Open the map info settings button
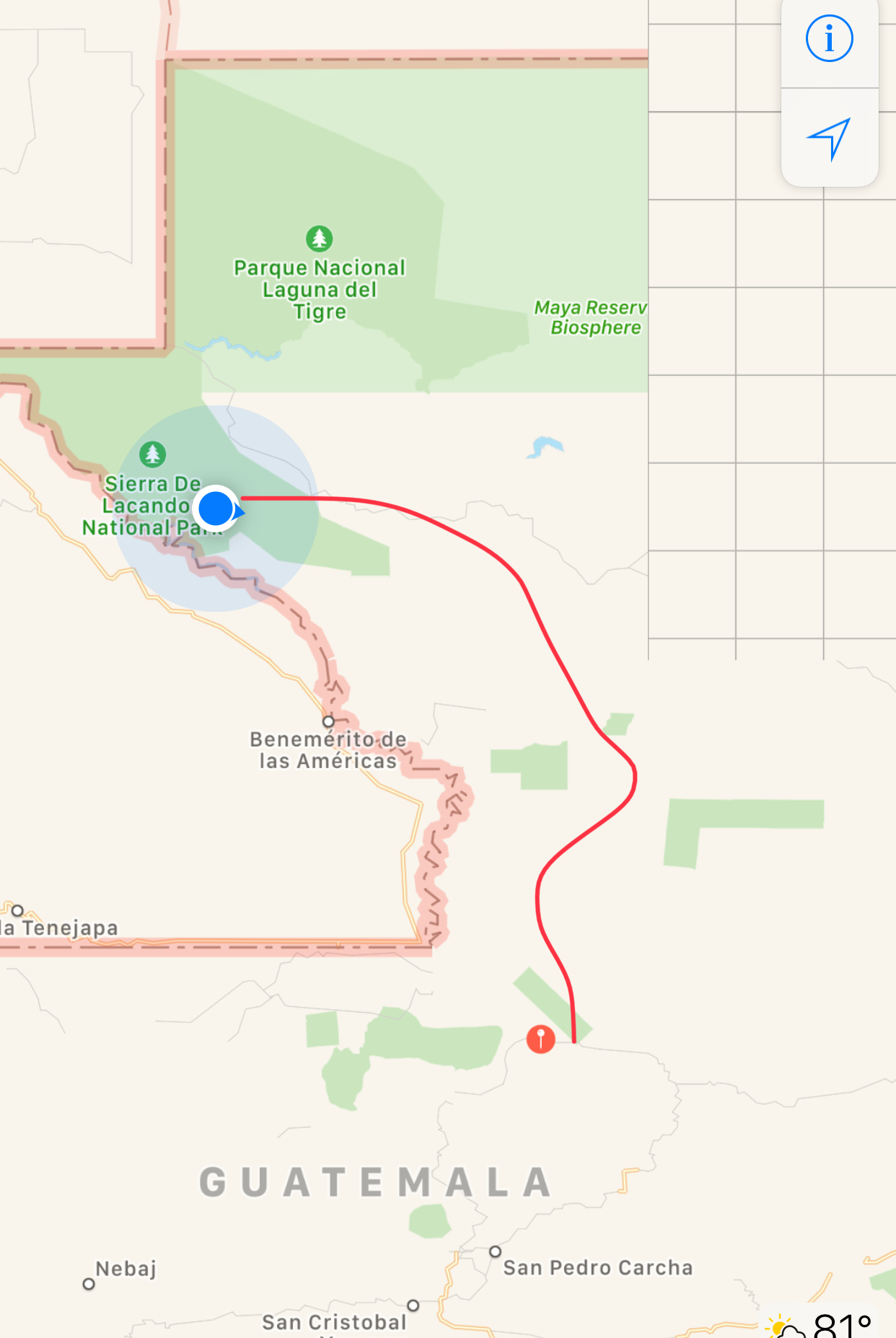This screenshot has height=1338, width=896. tap(829, 39)
